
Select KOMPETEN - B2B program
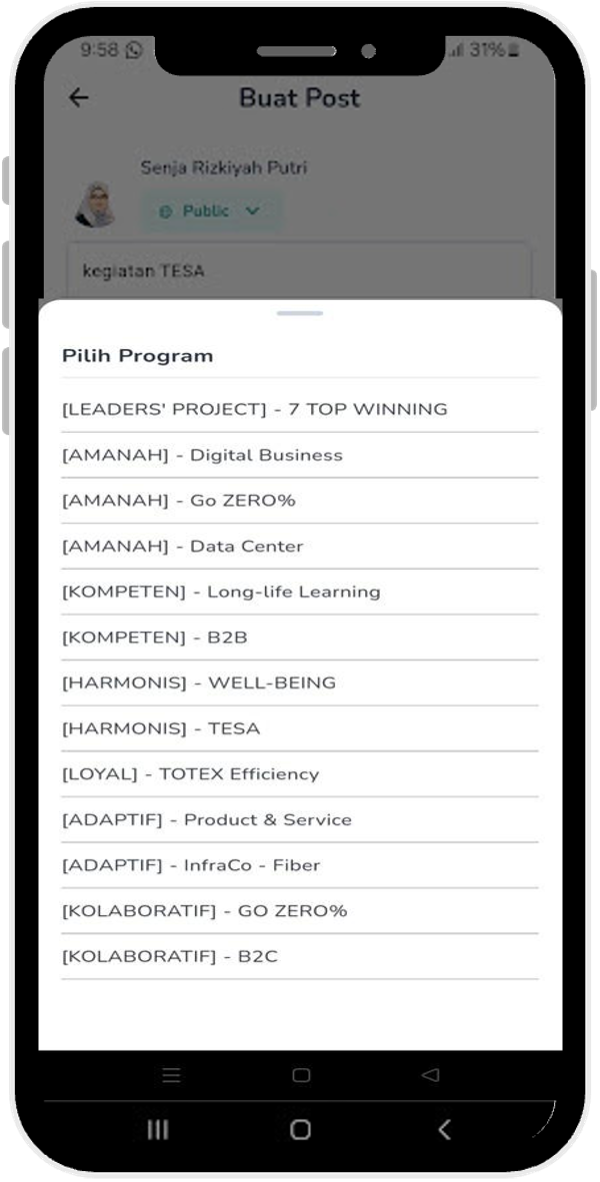pos(155,637)
